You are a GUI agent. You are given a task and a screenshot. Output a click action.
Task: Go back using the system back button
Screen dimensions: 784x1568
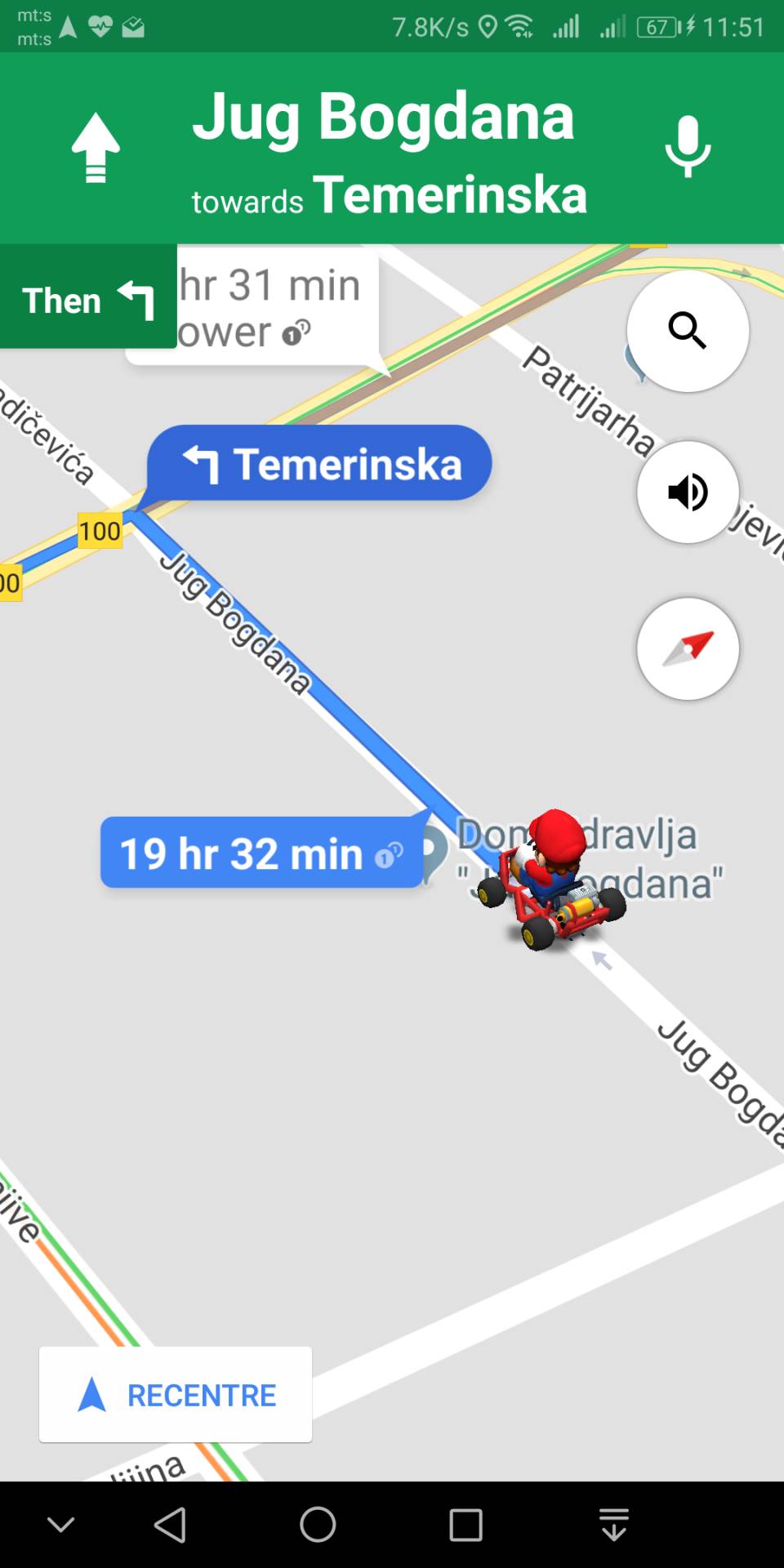click(x=170, y=1524)
